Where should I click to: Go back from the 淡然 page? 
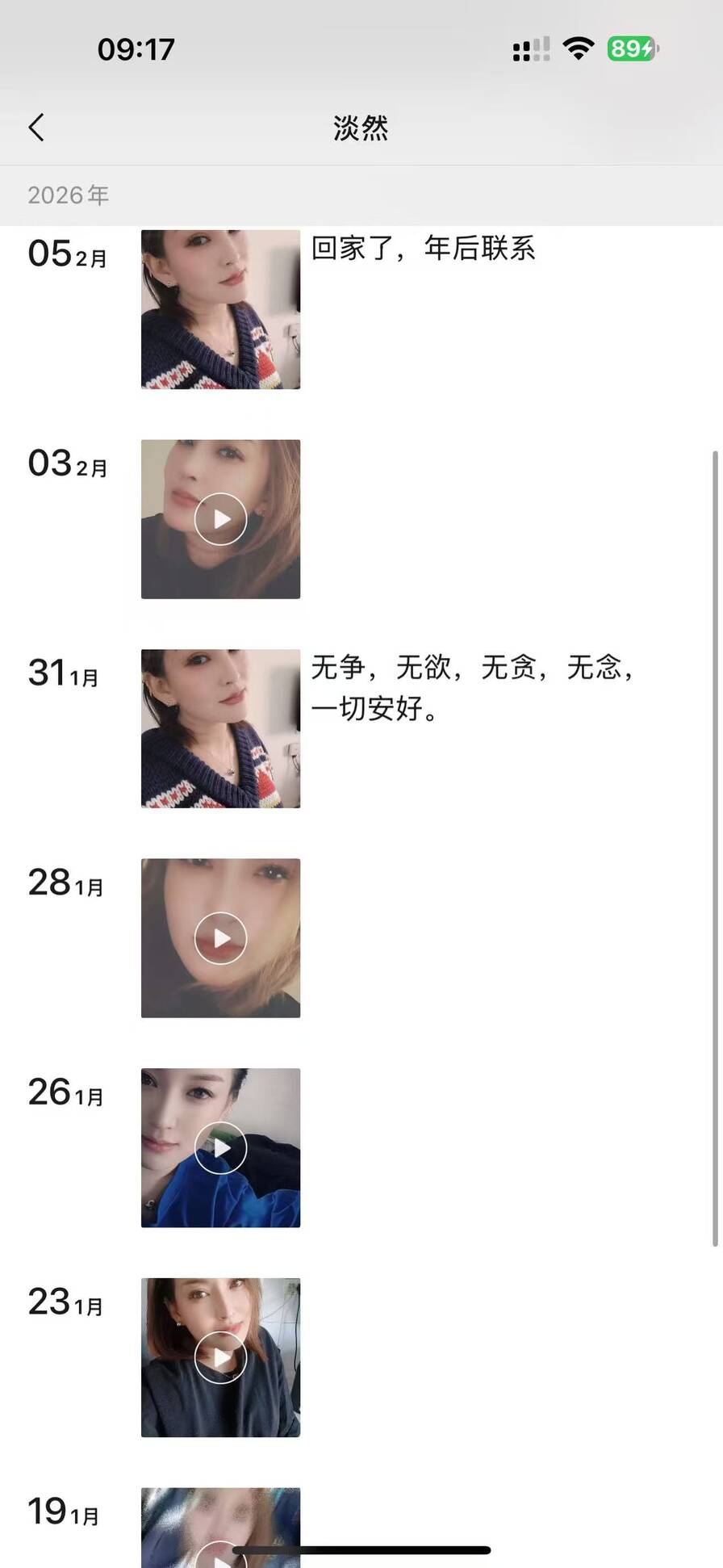point(36,128)
